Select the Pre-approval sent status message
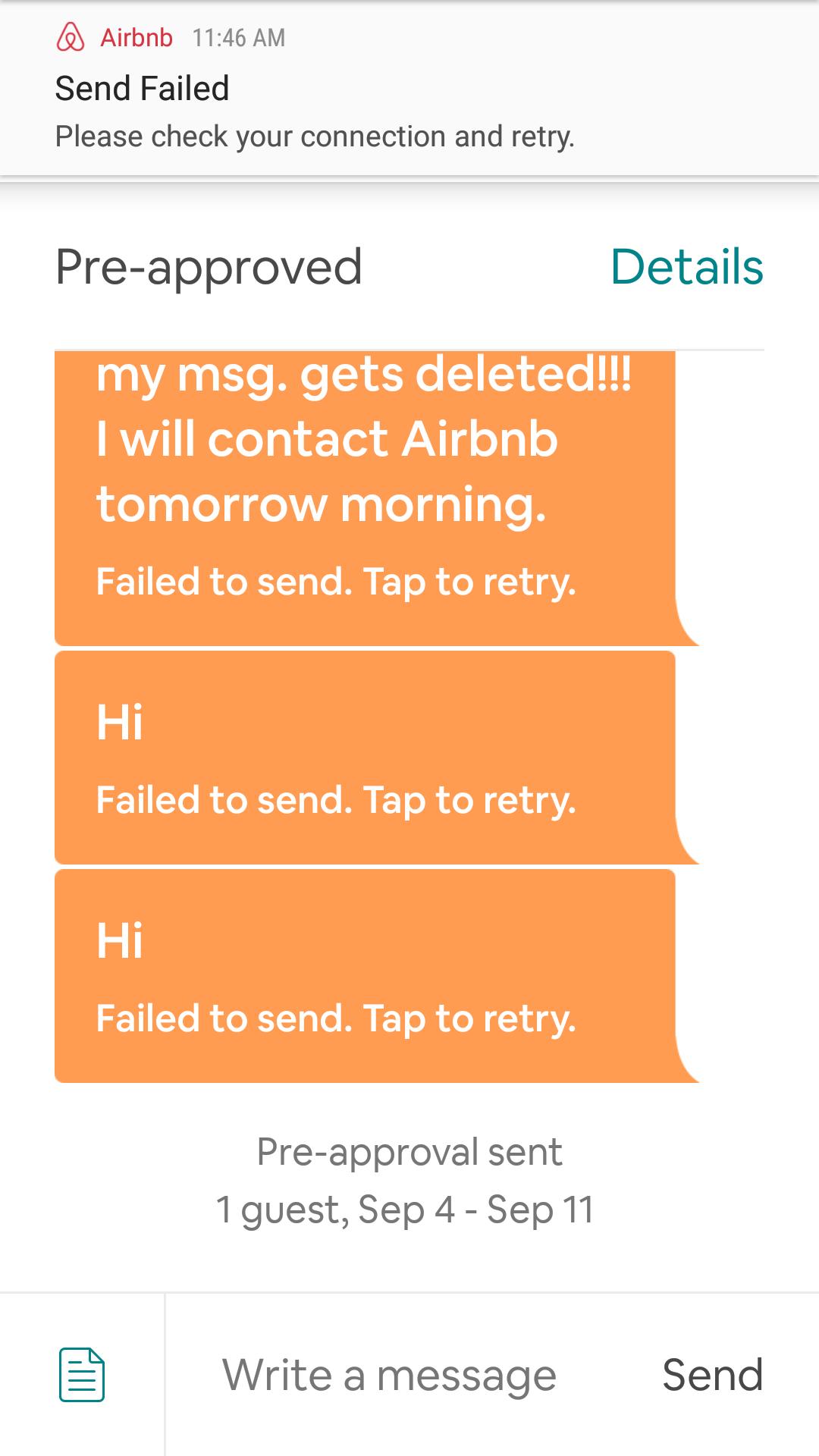Screen dimensions: 819x1456 pos(409,1151)
